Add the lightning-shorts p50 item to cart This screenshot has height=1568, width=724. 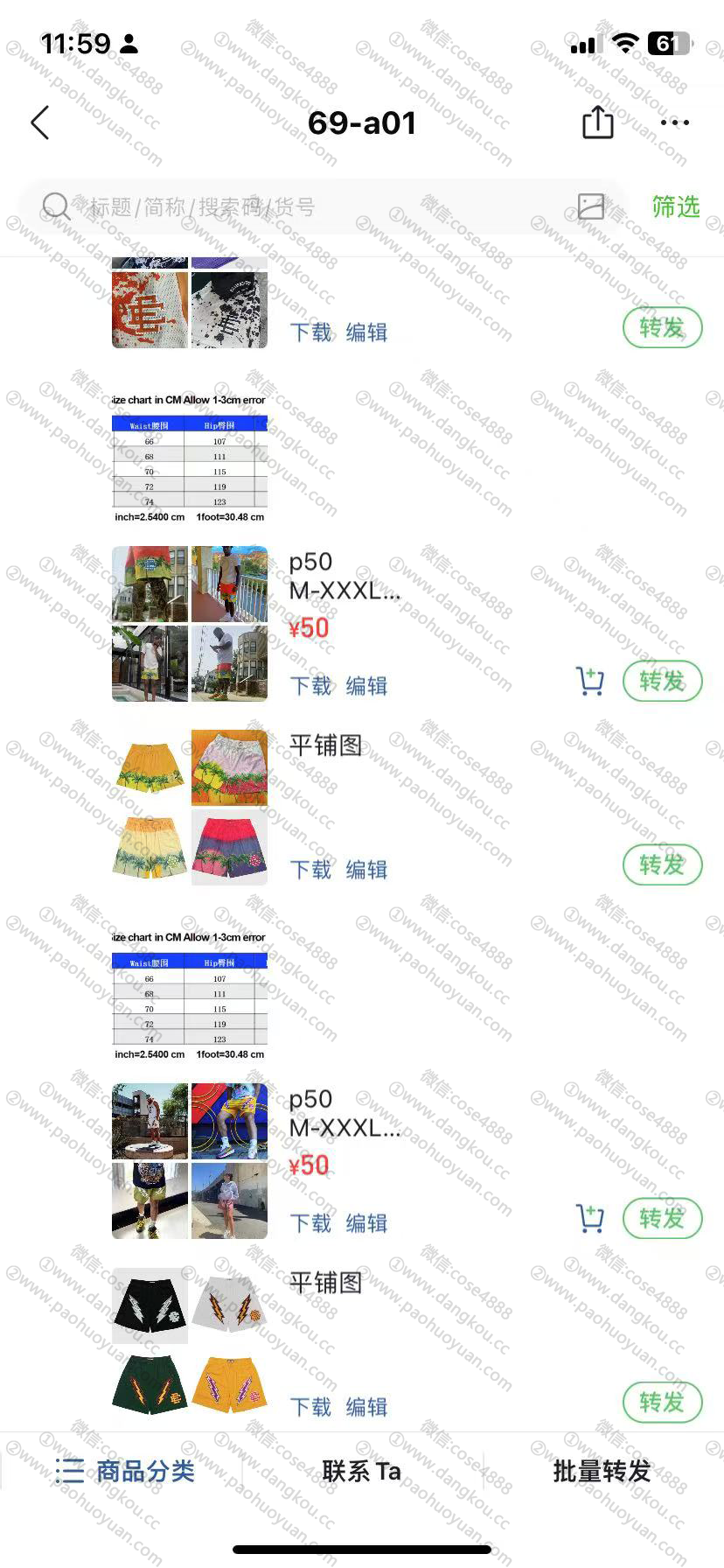click(x=590, y=1218)
